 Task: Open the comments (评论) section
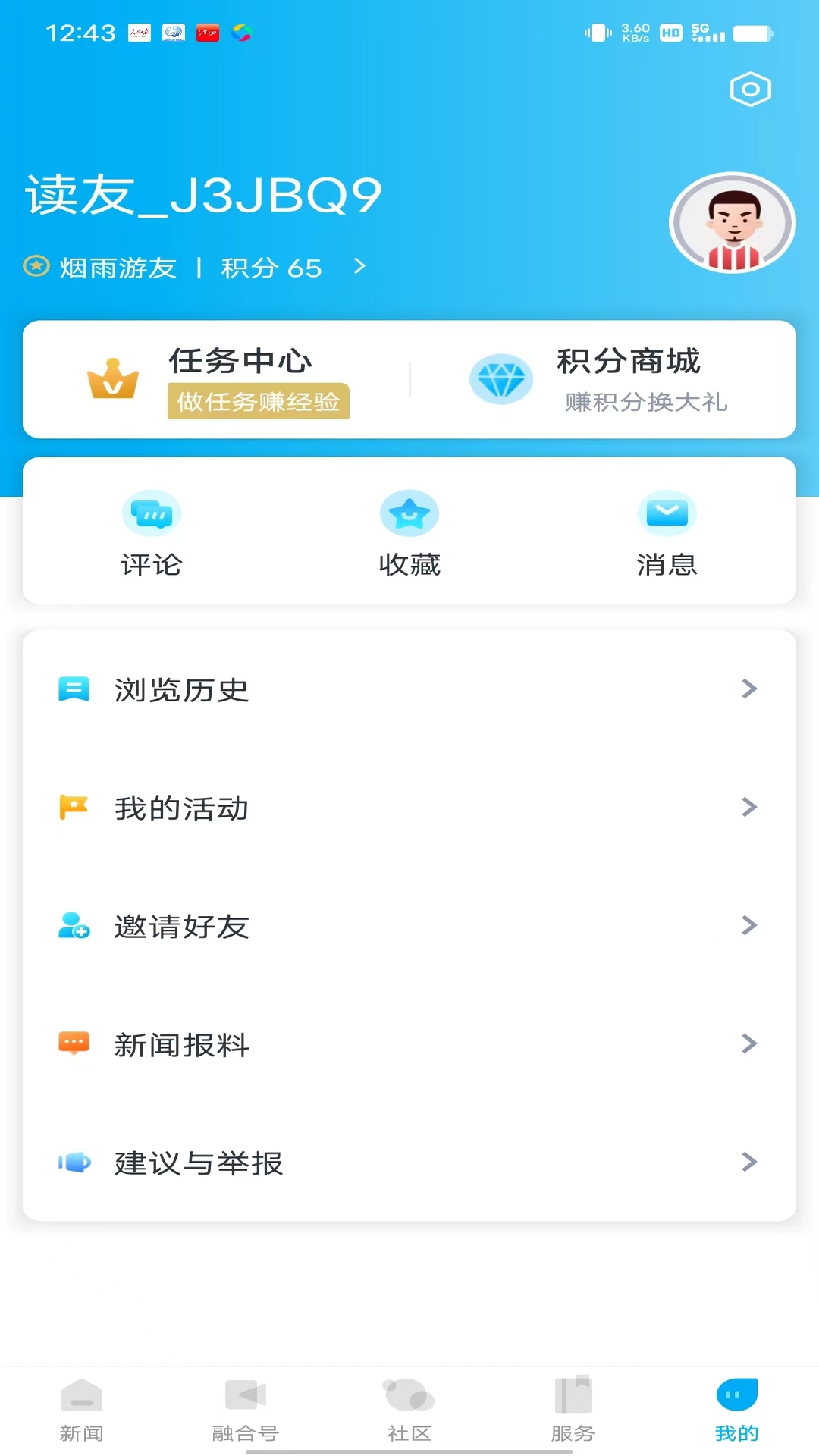152,531
